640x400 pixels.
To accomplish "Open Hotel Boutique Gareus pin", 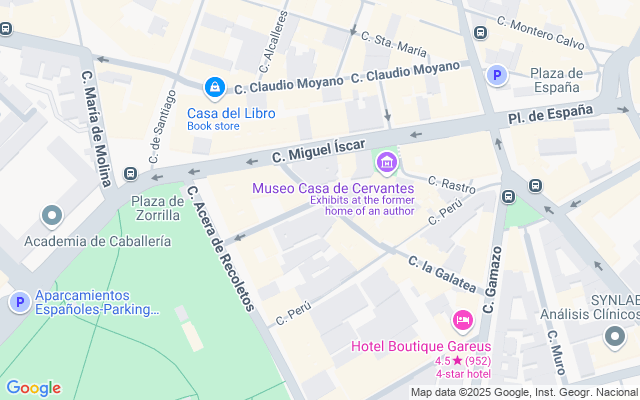I will 462,320.
